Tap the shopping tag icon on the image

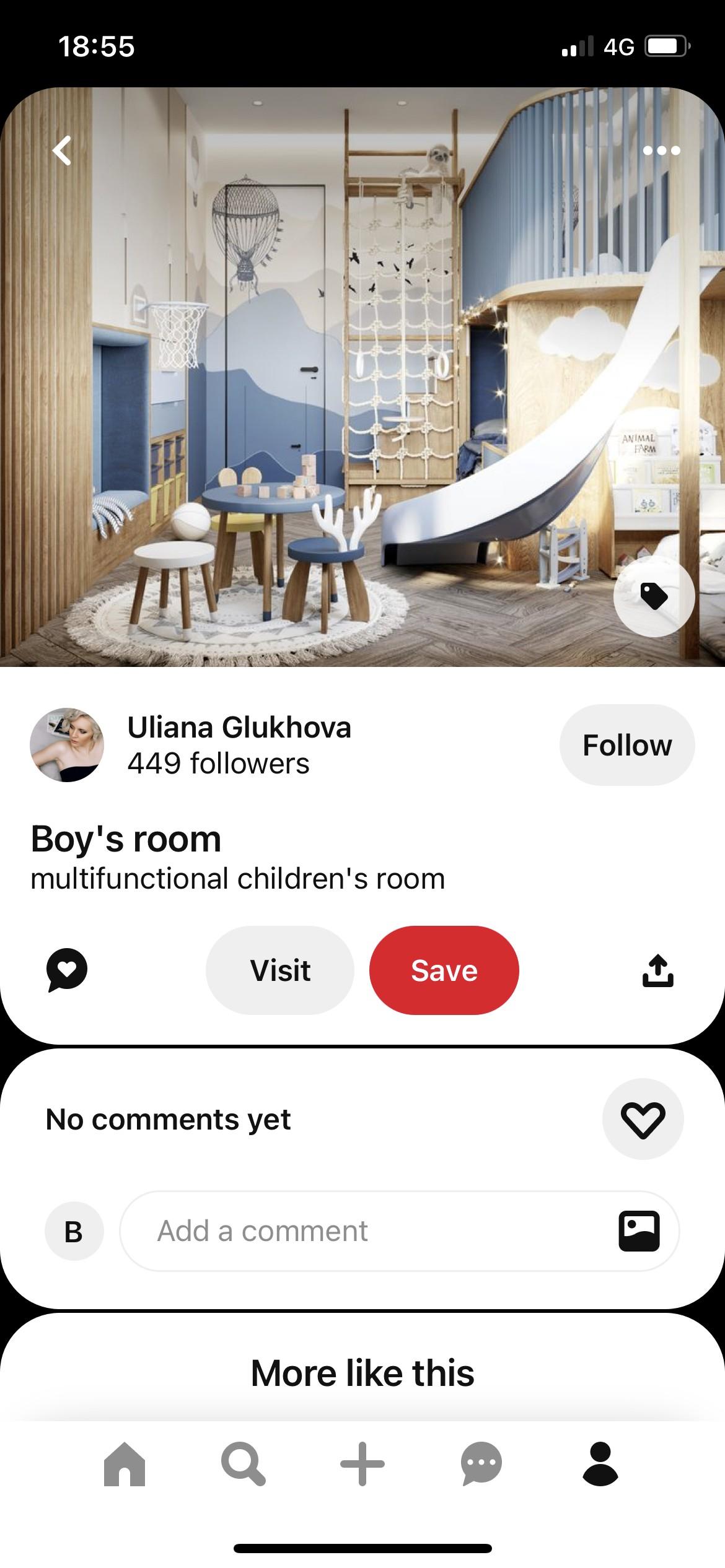click(x=654, y=596)
